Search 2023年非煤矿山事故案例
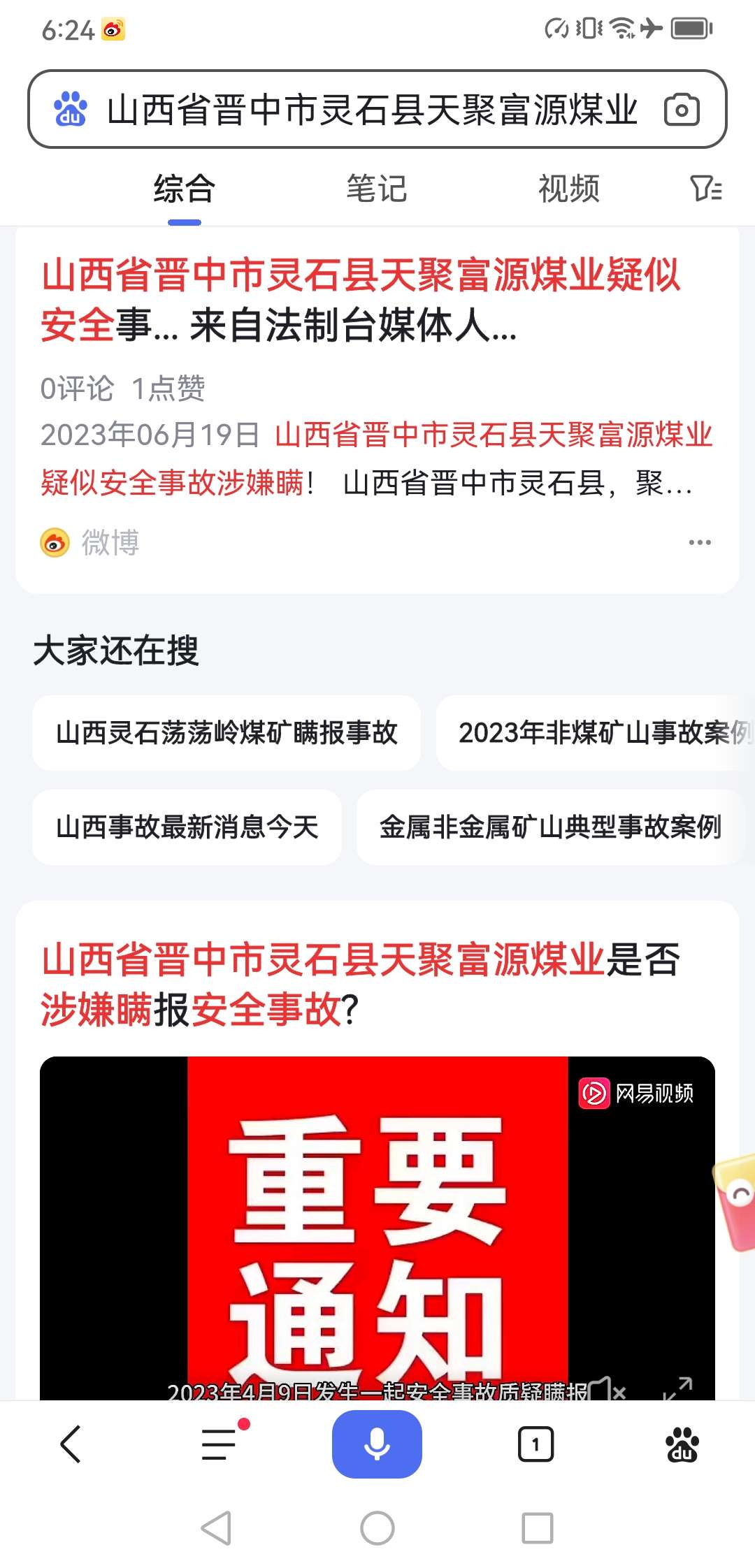Screen dimensions: 755x1568 tap(600, 733)
